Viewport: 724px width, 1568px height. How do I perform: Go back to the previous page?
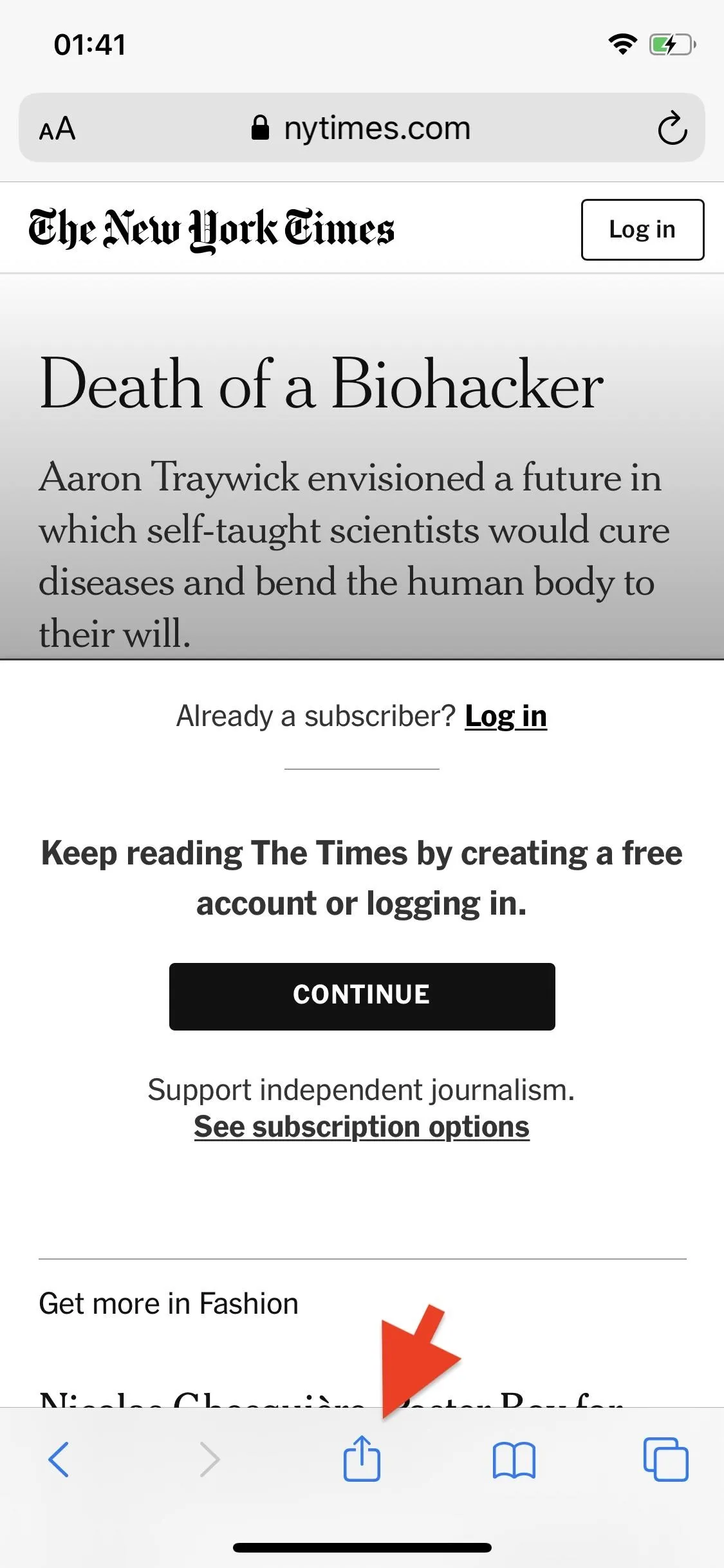click(x=59, y=1459)
